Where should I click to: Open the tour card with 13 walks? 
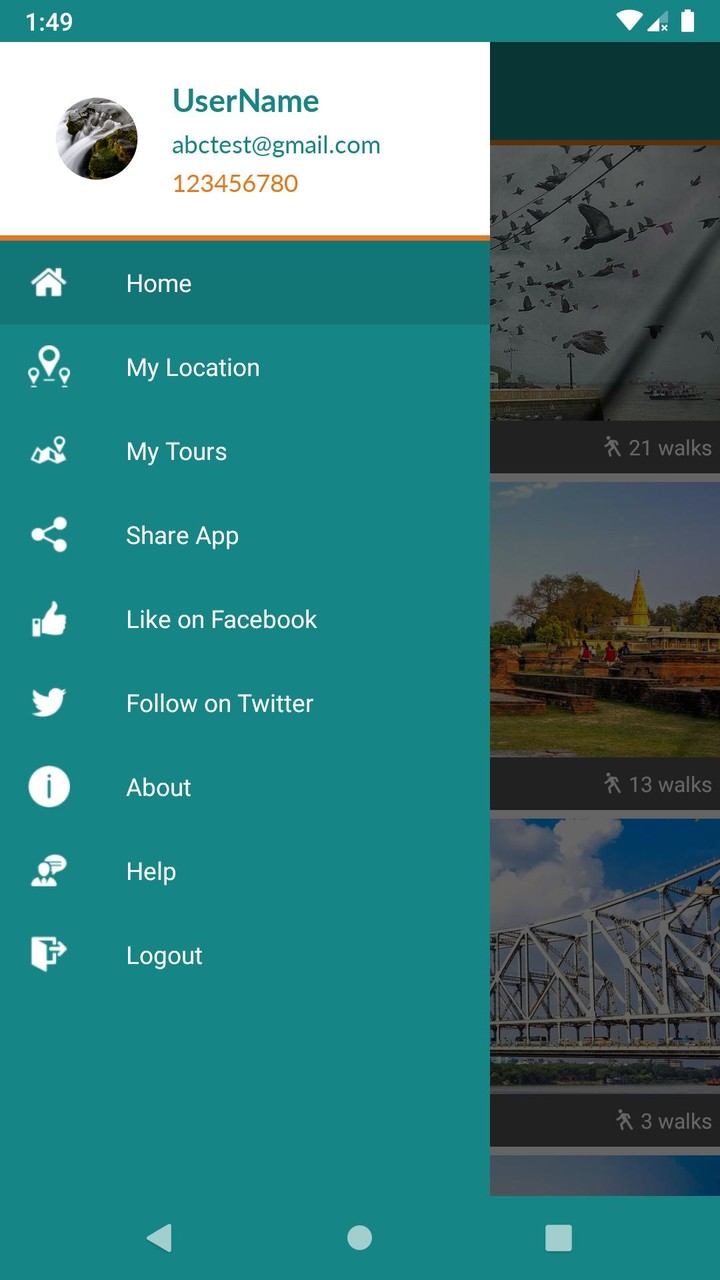[605, 646]
